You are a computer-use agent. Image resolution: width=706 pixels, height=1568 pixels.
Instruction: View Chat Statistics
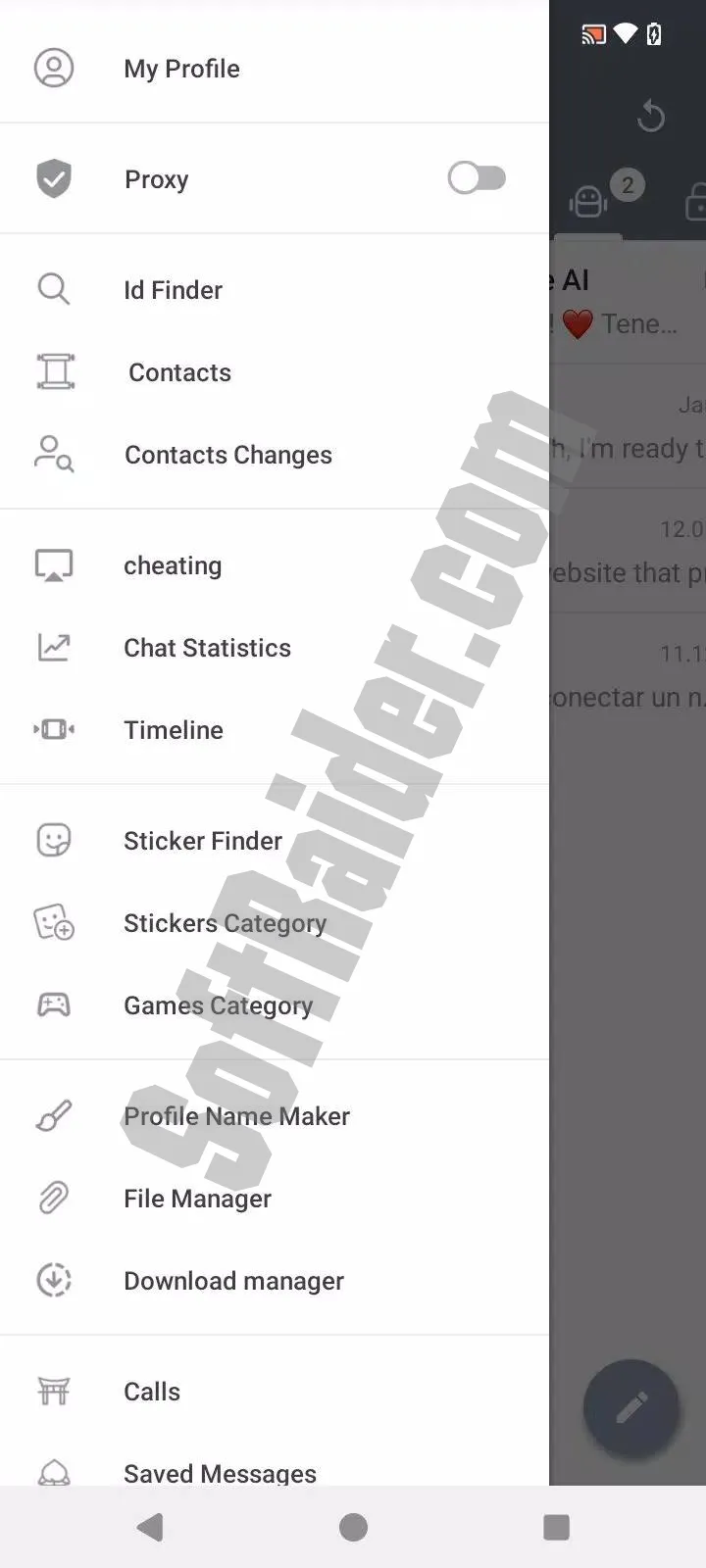(x=207, y=648)
